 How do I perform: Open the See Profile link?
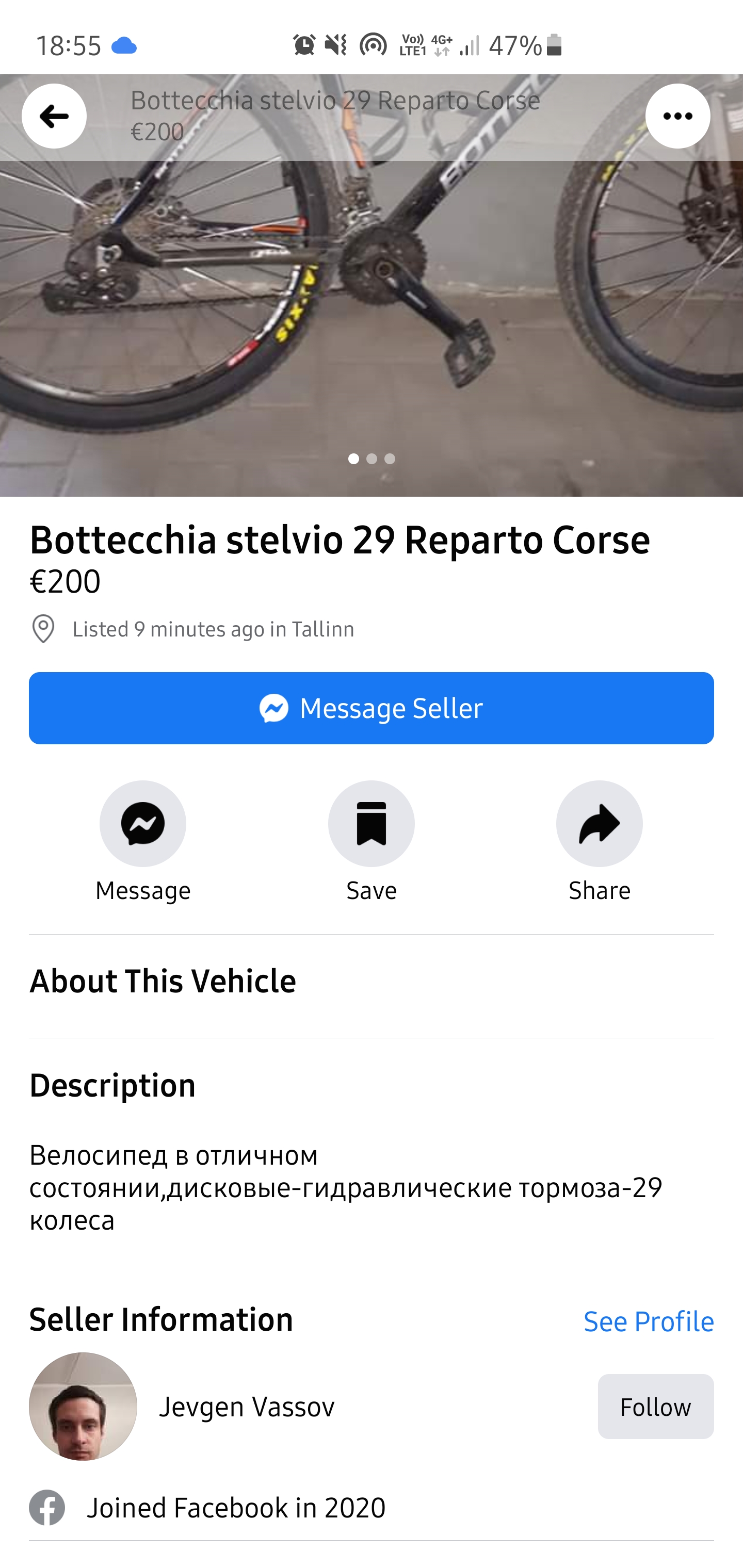[x=648, y=1321]
